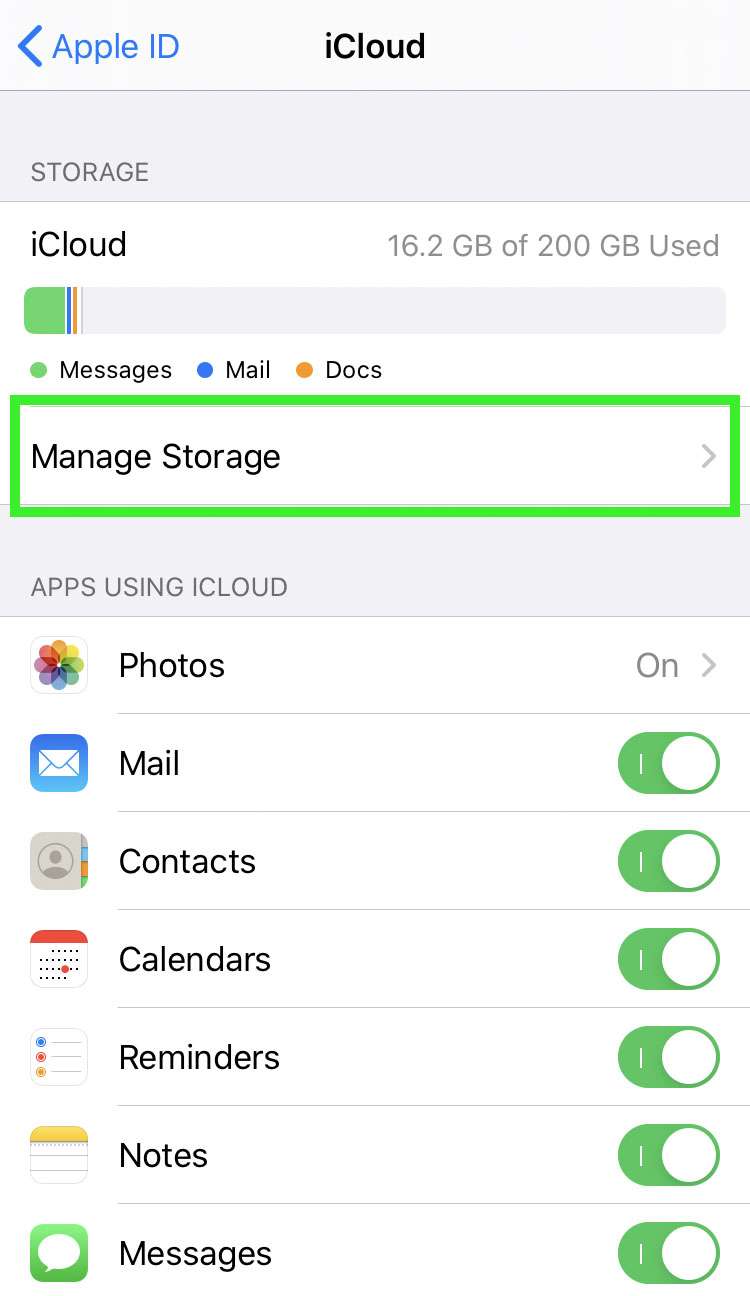
Task: Open Manage Storage
Action: tap(375, 457)
